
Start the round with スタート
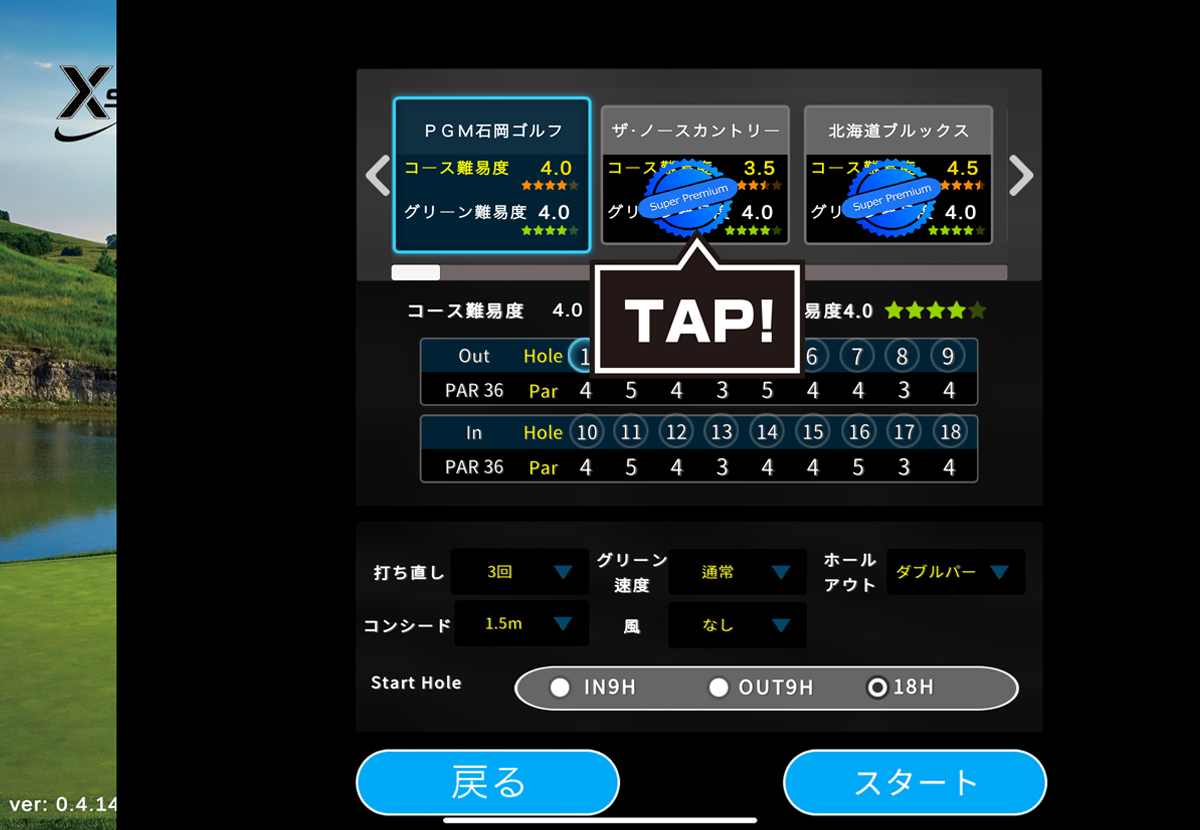(x=914, y=782)
